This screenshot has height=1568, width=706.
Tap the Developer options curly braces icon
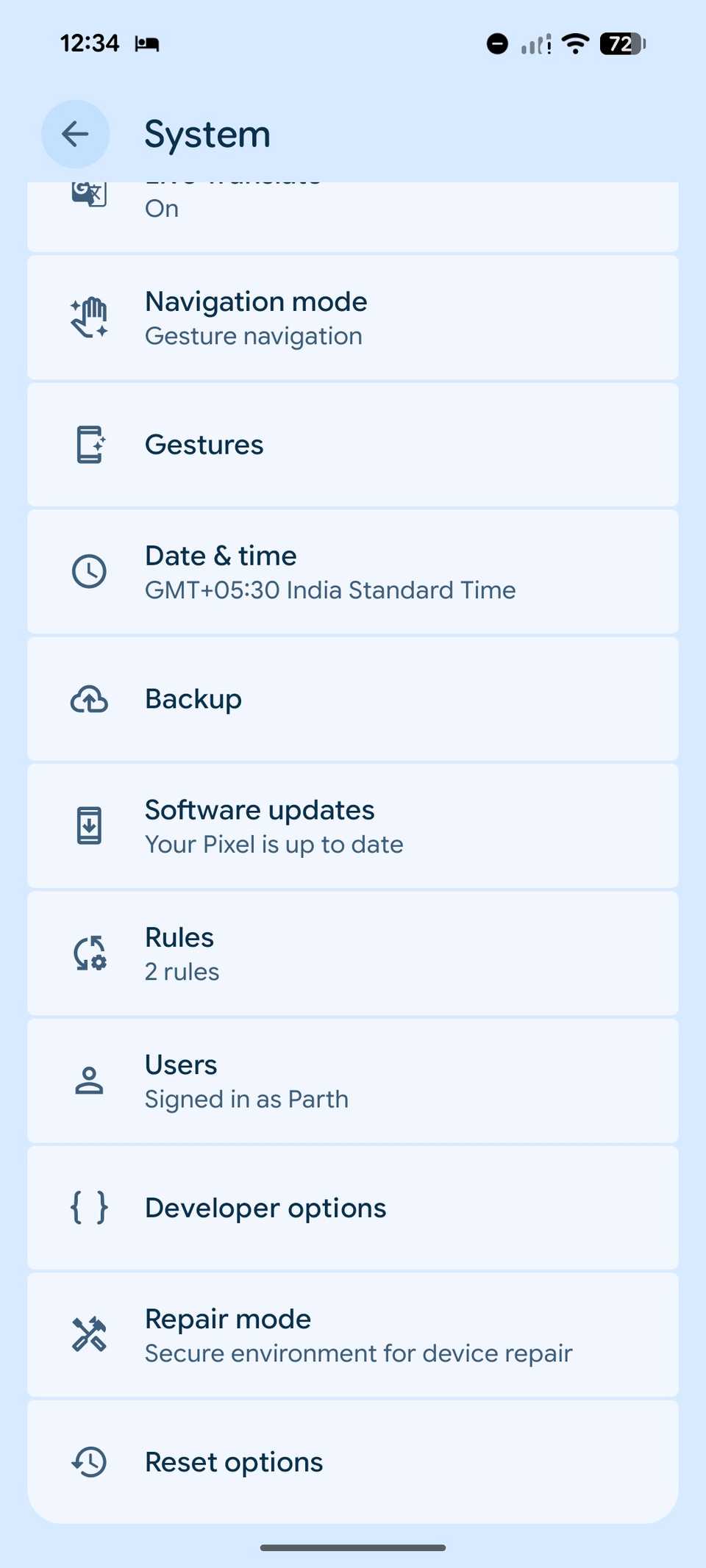point(88,1206)
